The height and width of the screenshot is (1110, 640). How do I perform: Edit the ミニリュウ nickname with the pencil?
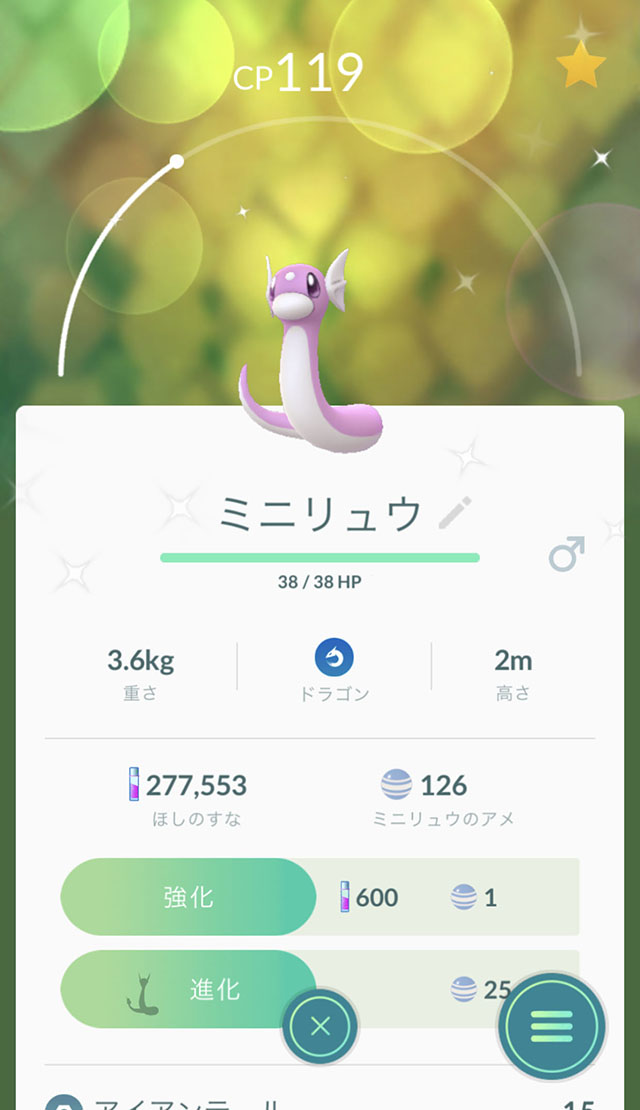[455, 513]
